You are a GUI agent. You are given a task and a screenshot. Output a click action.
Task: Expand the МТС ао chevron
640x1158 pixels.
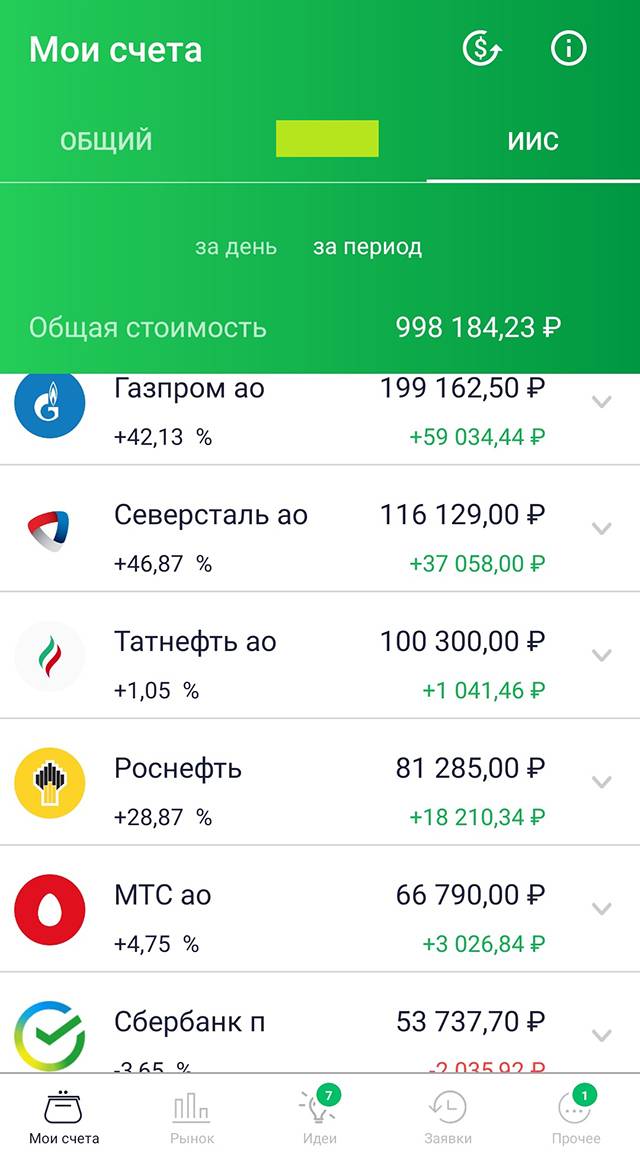pos(602,909)
